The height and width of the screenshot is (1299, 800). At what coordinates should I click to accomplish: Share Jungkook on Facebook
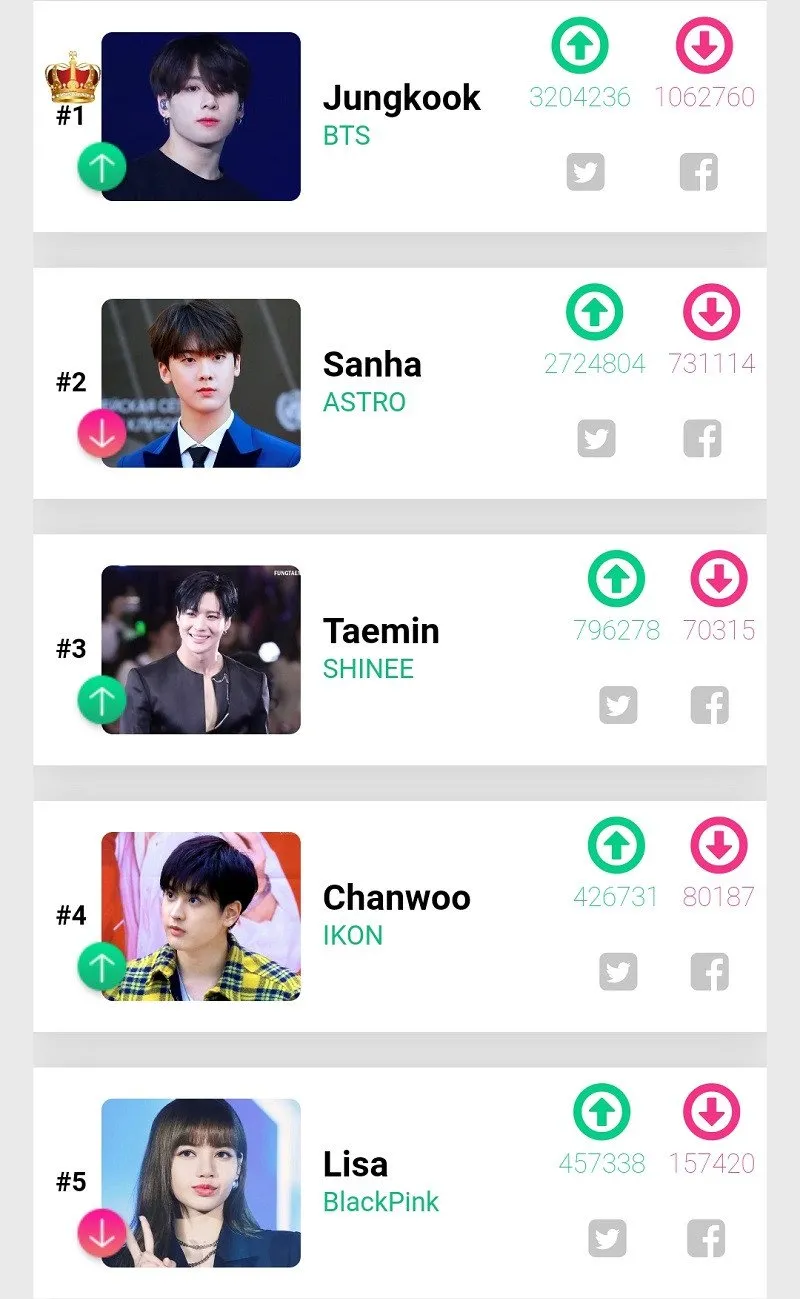(699, 172)
